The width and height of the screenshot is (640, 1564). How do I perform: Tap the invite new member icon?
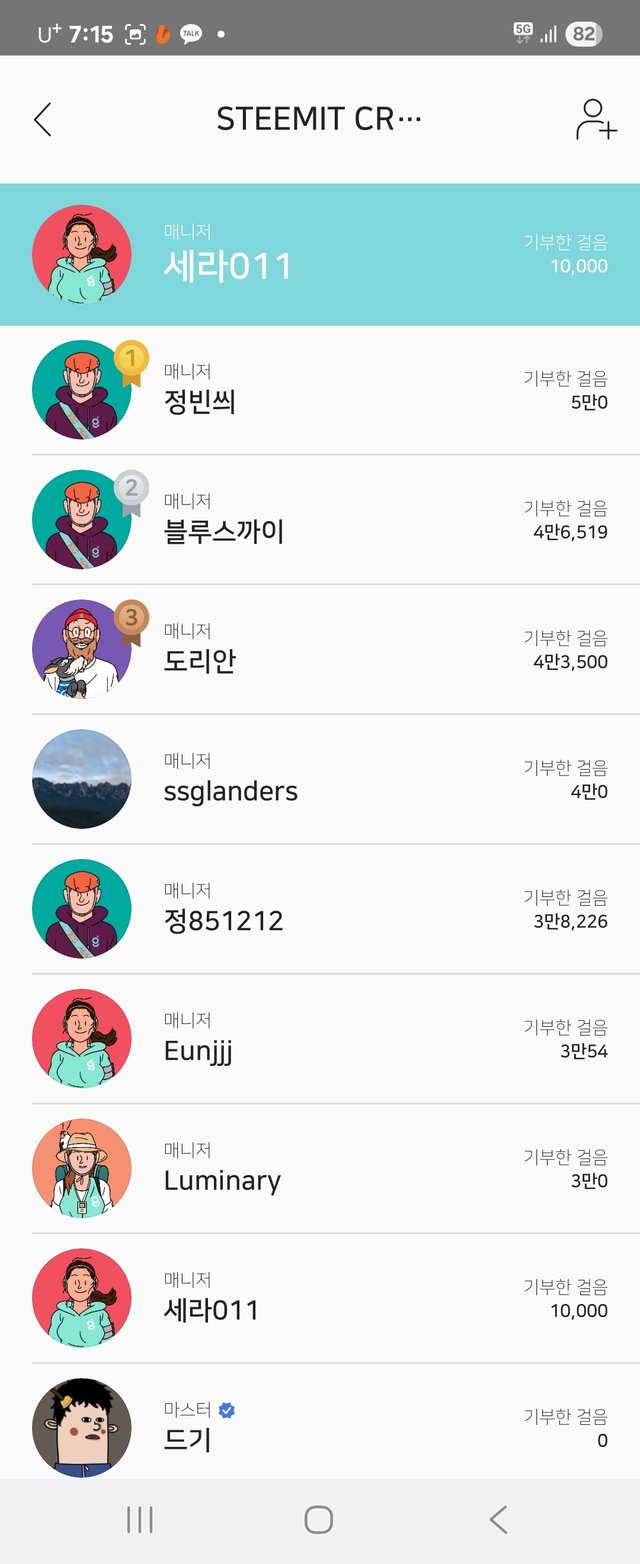pyautogui.click(x=595, y=119)
